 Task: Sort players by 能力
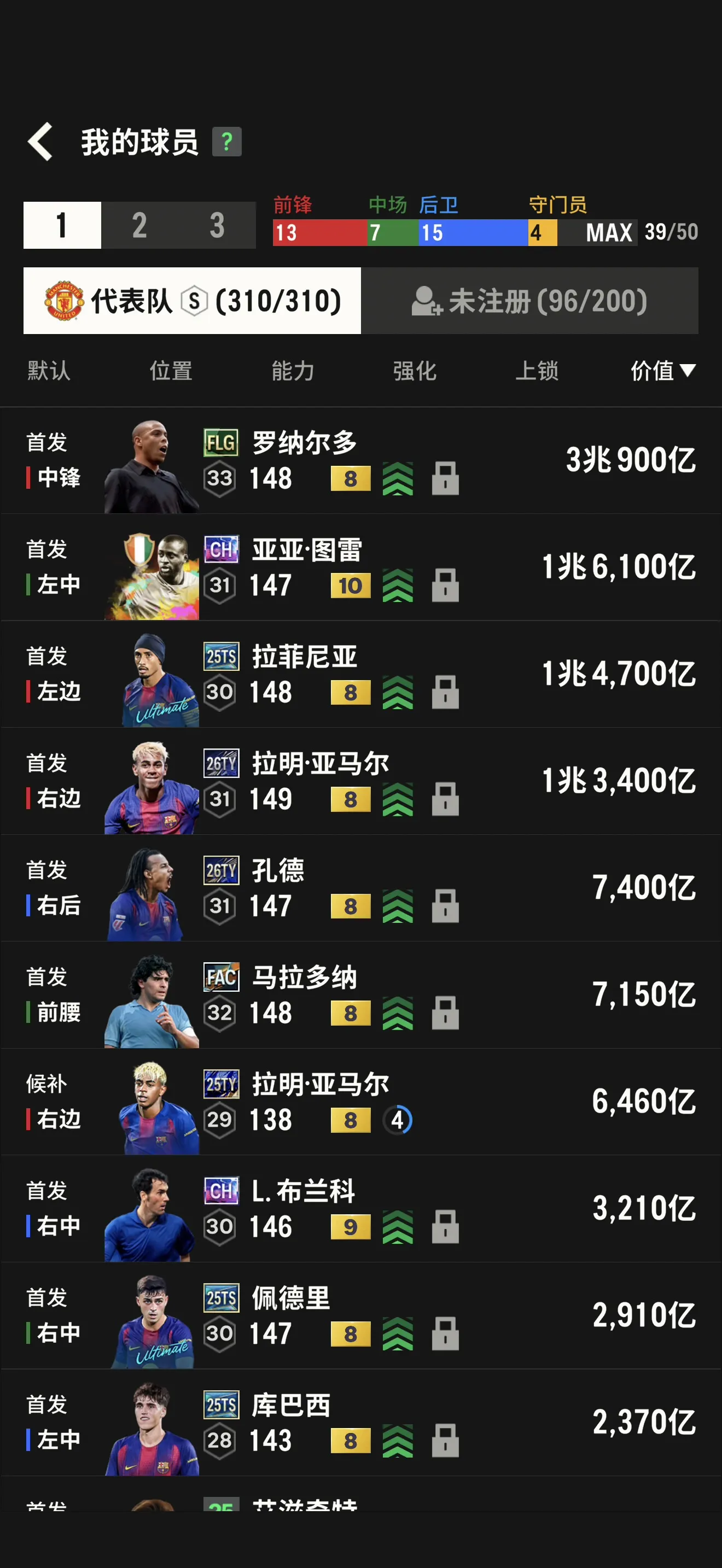point(293,370)
